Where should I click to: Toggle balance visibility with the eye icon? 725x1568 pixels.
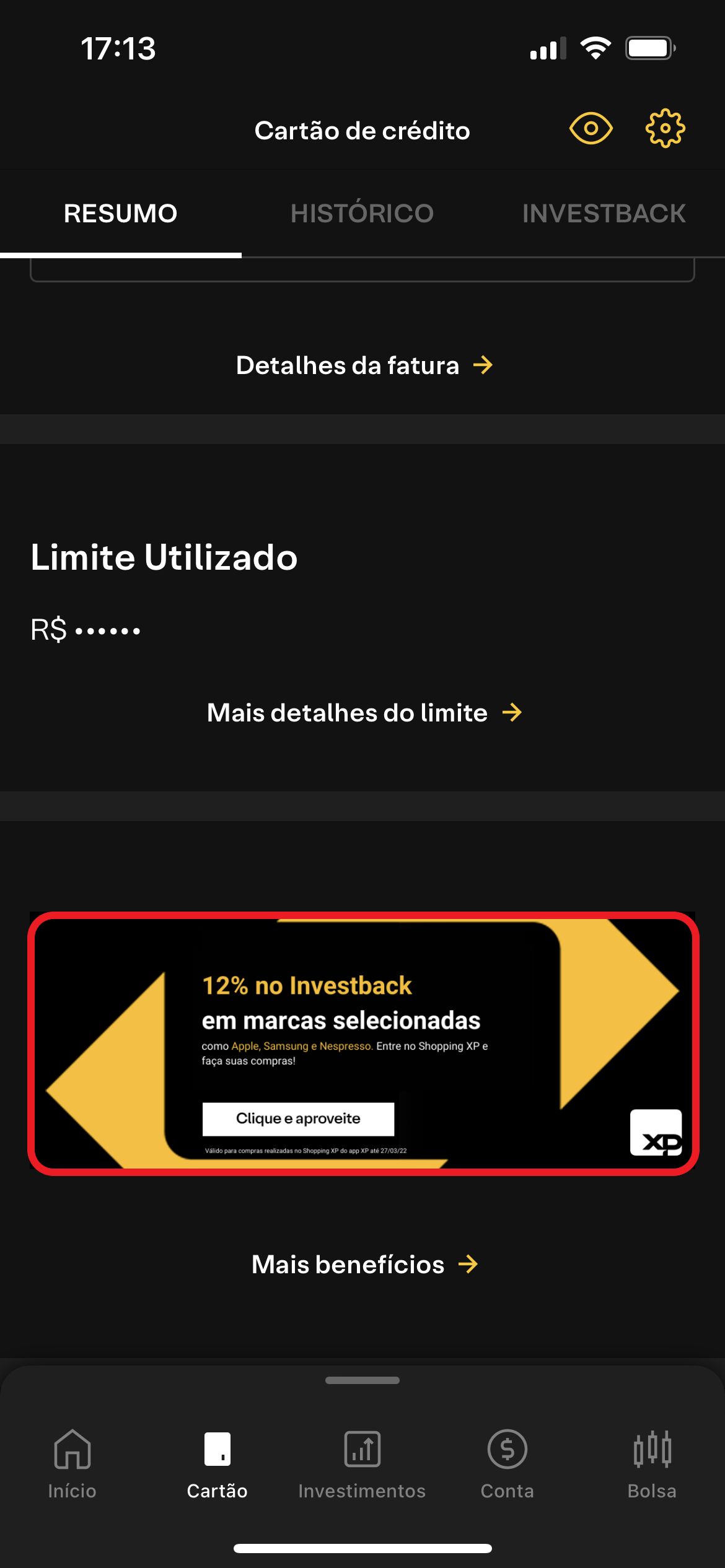click(591, 129)
